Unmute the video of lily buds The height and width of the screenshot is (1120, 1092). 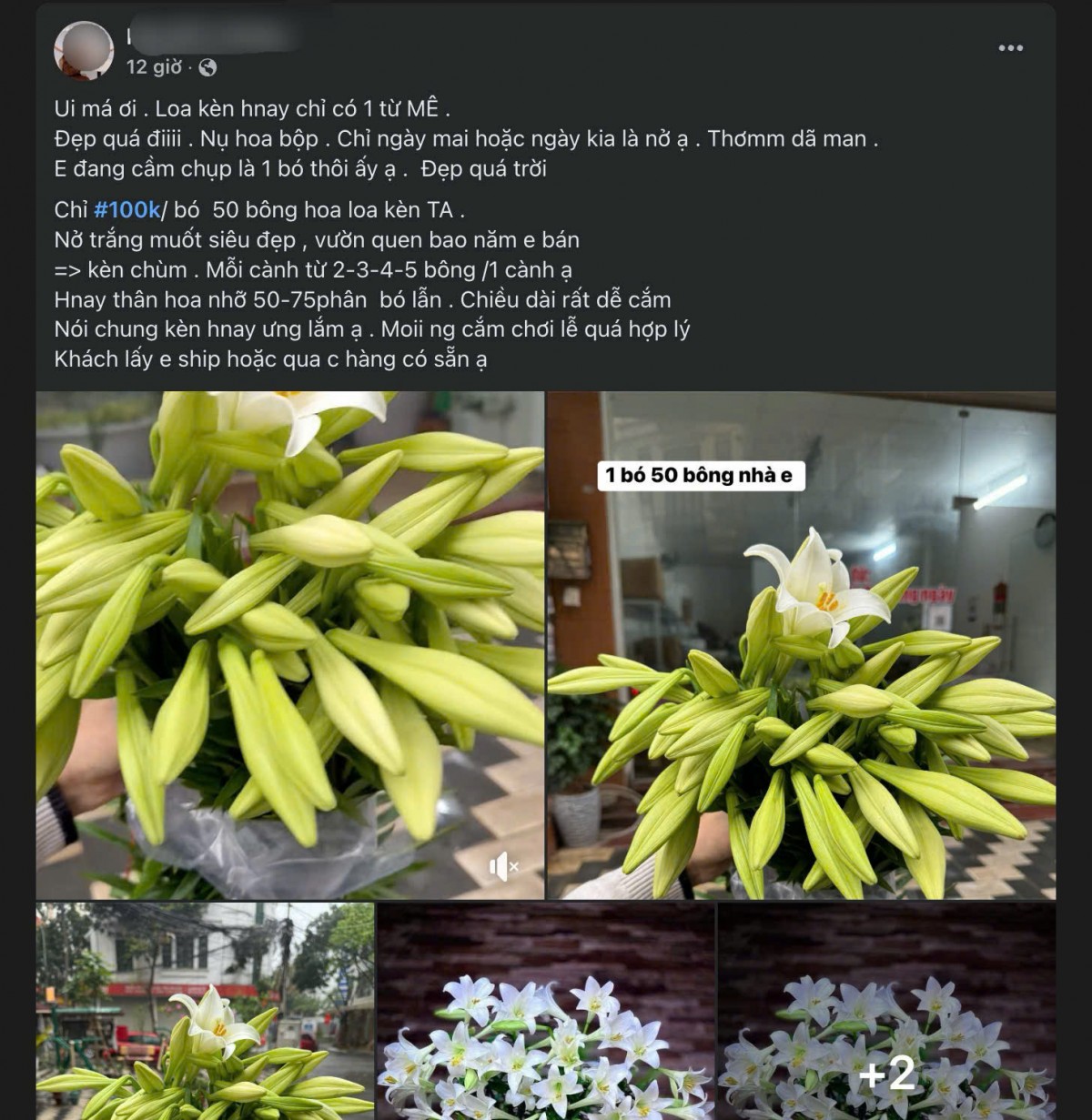[x=503, y=866]
